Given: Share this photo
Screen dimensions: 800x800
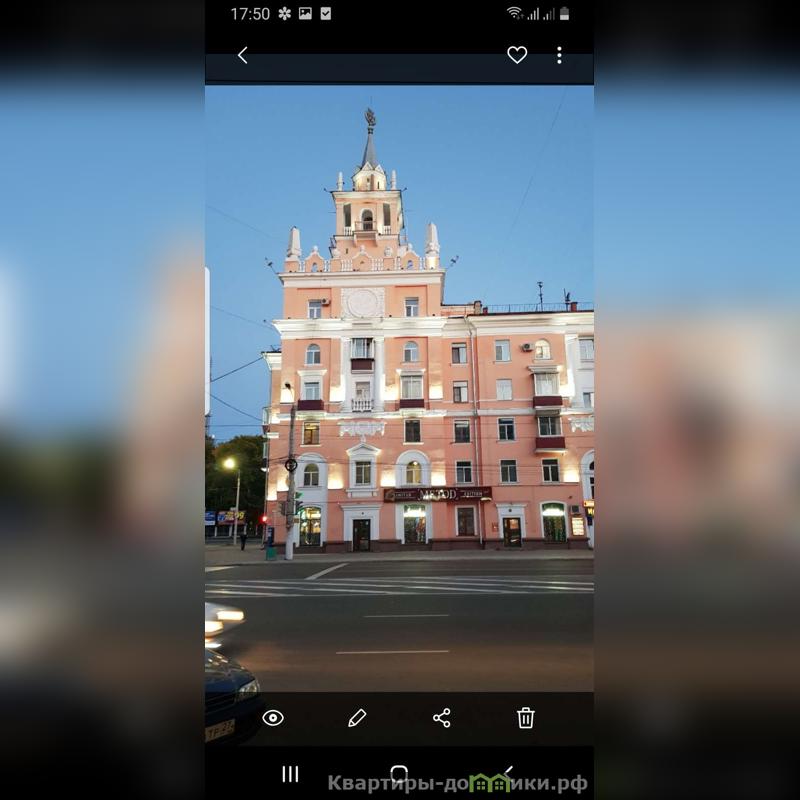Looking at the screenshot, I should 442,717.
